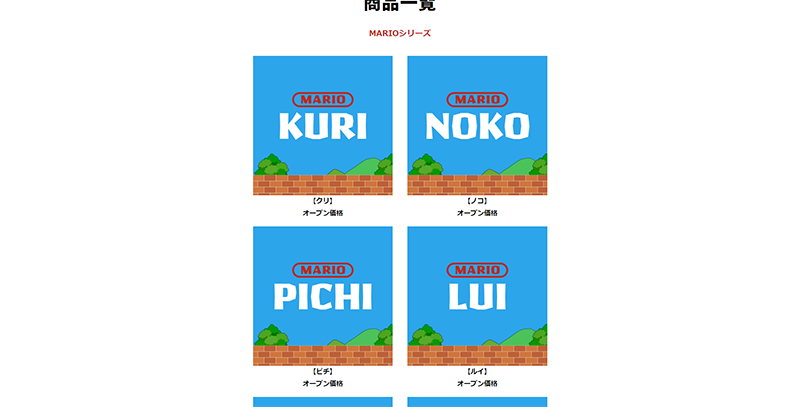View the LUI product tile
The height and width of the screenshot is (407, 800).
(x=477, y=295)
